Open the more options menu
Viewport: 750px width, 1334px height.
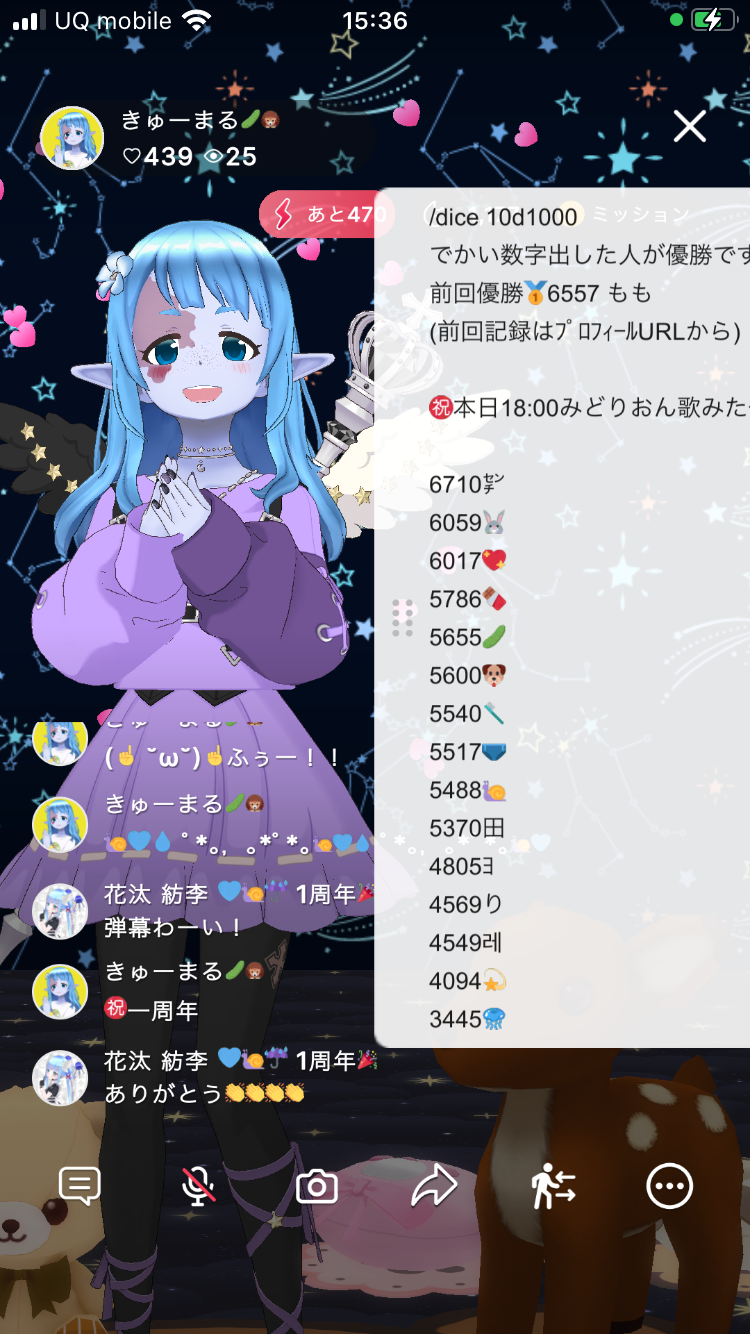(x=669, y=1187)
